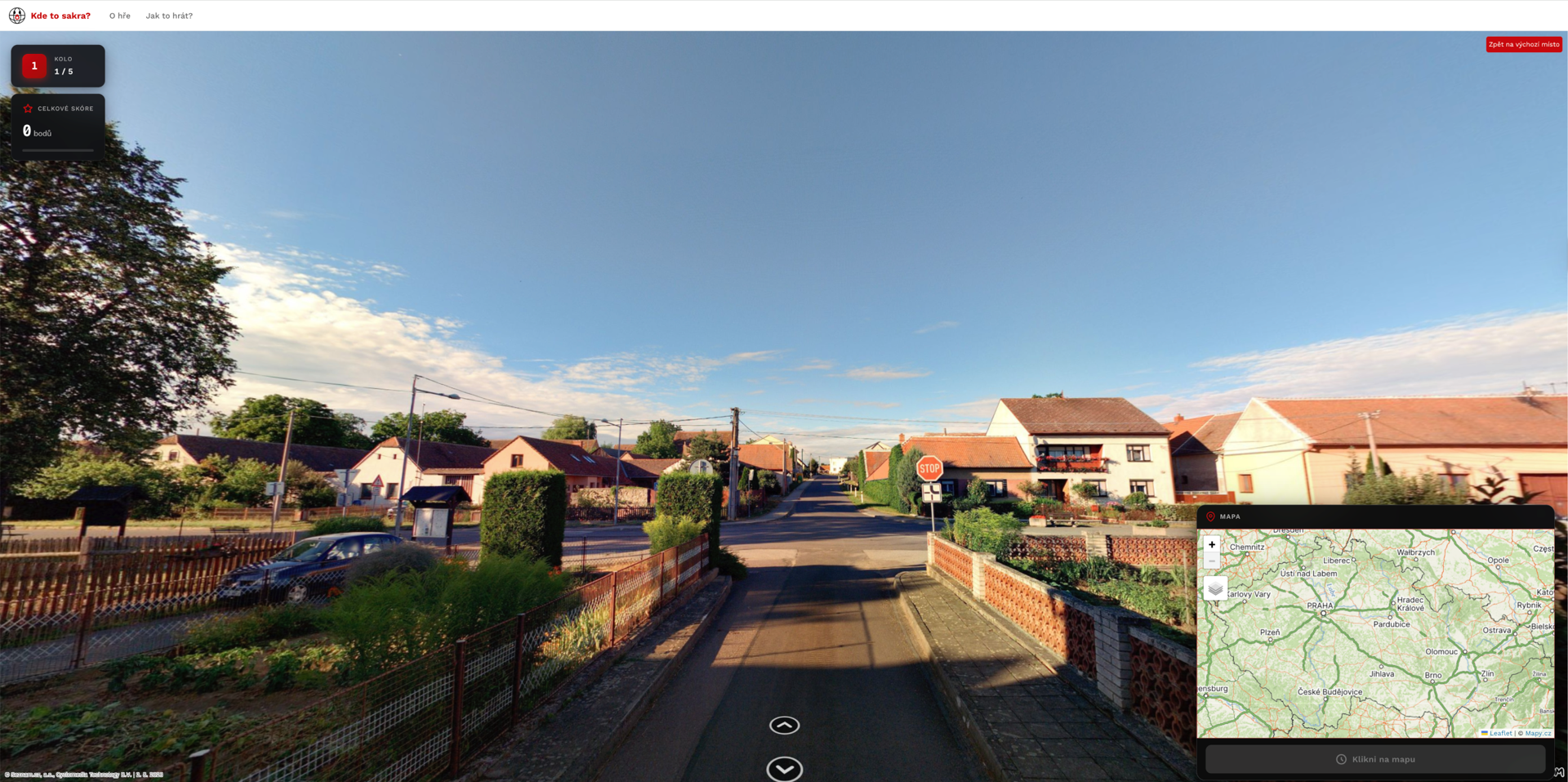Open the Leaflet attribution link
The image size is (1568, 782).
[x=1500, y=733]
